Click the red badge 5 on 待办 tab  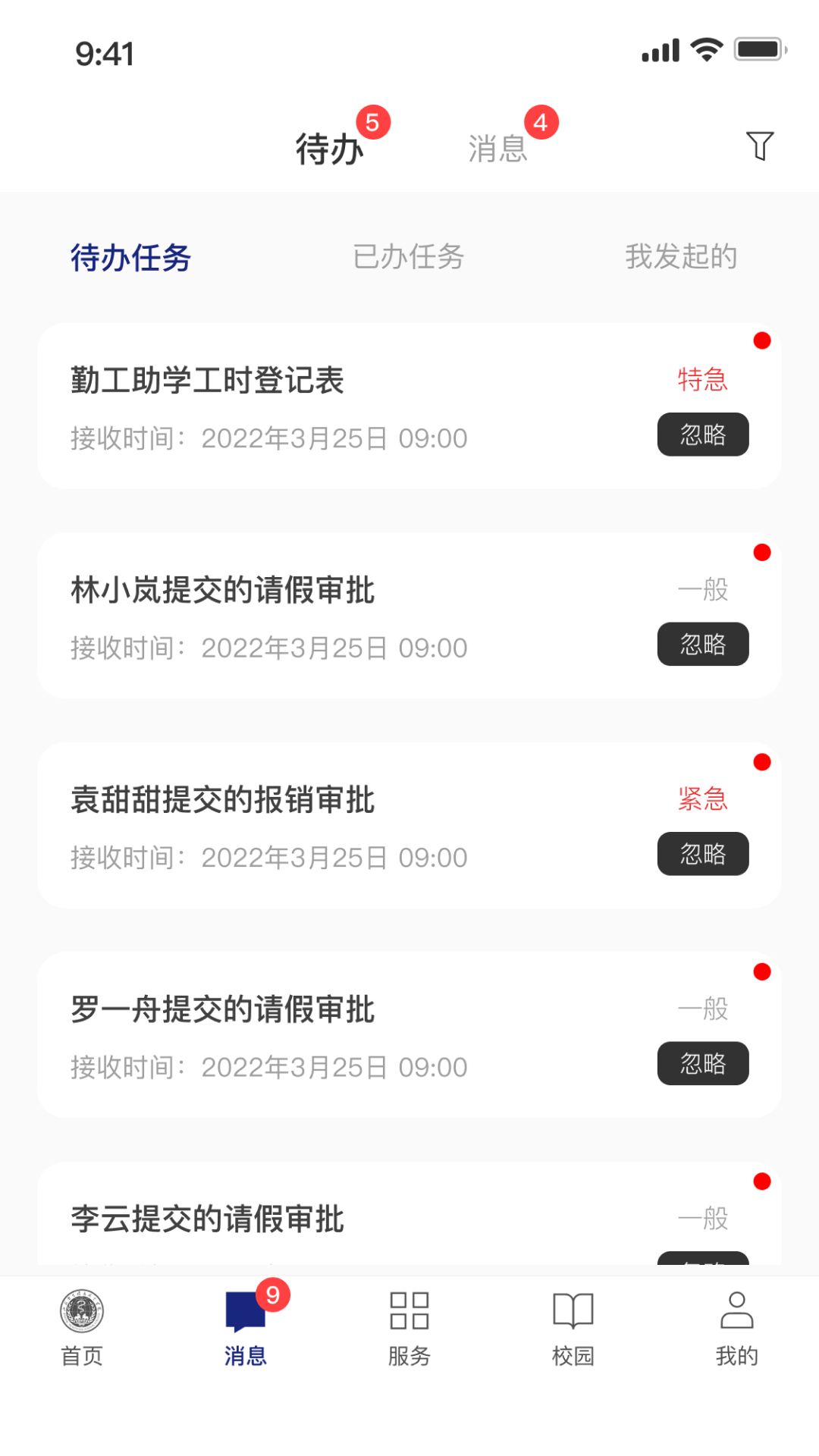pos(373,120)
